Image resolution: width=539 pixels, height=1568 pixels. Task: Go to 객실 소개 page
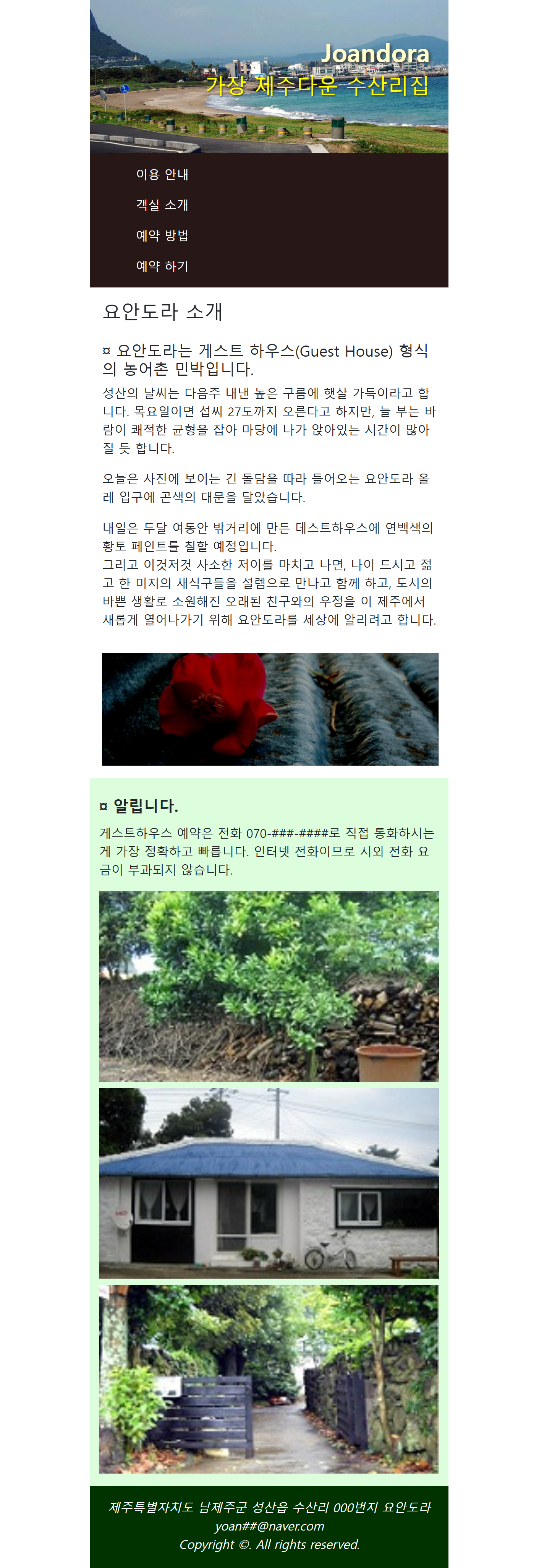click(162, 205)
